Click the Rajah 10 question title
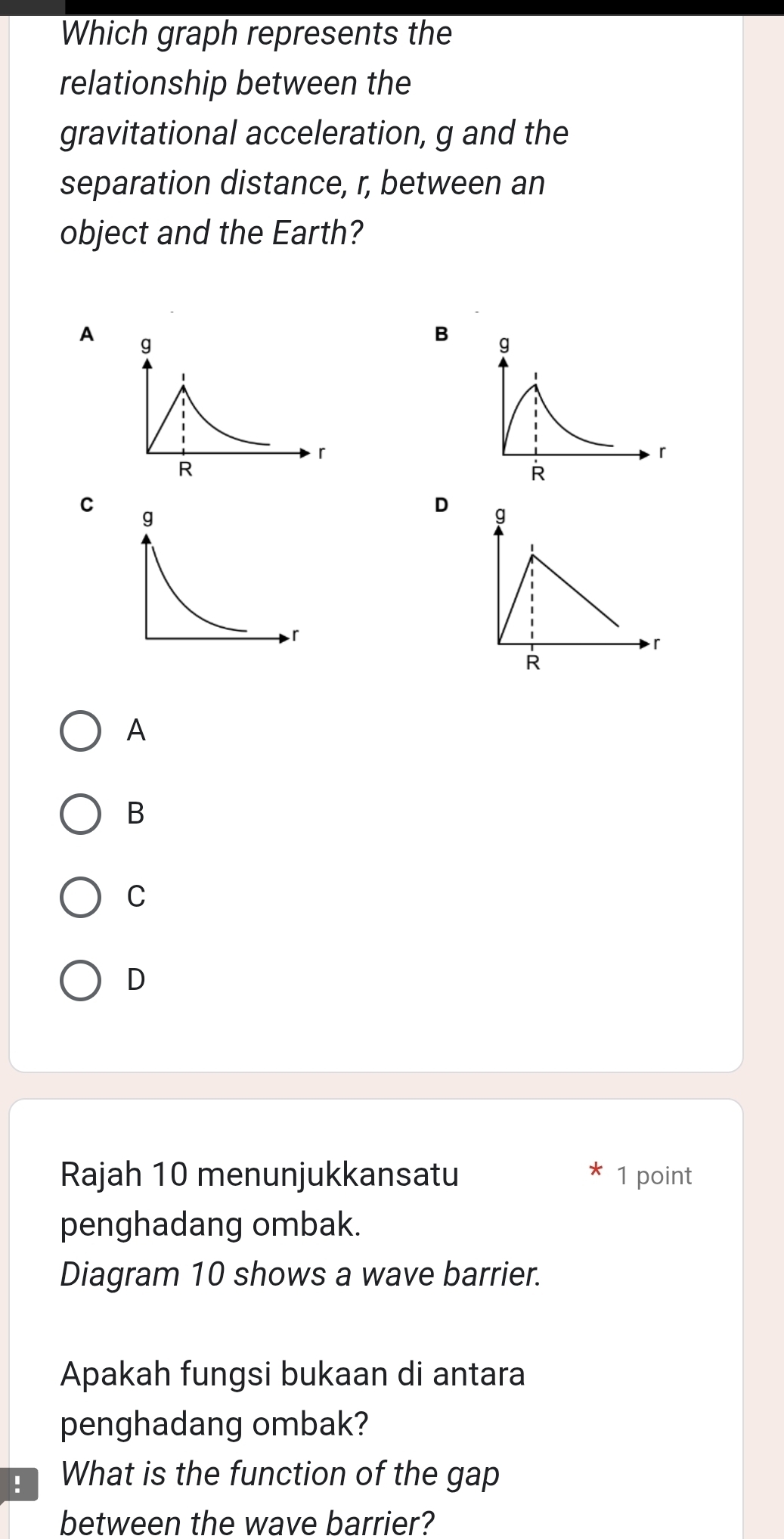 (x=261, y=1174)
